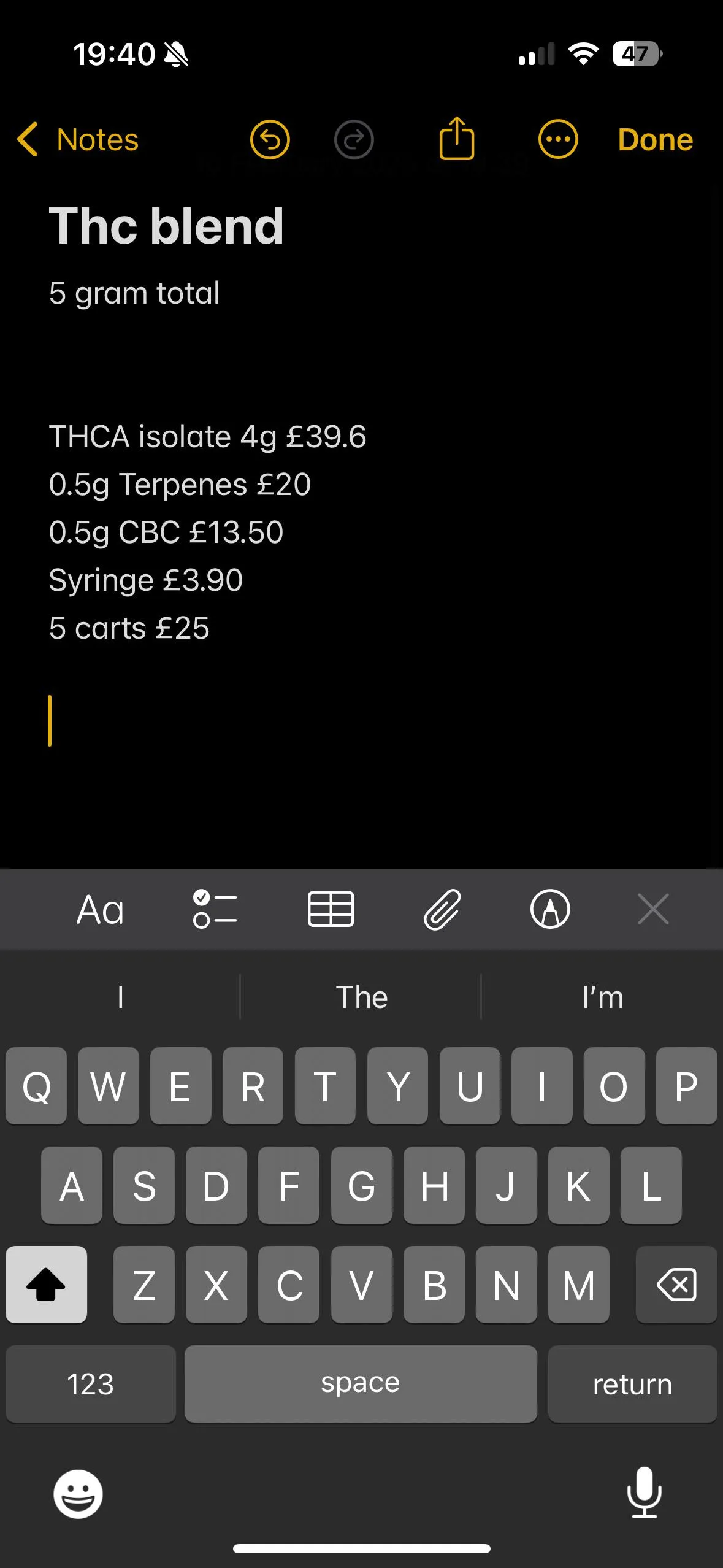Start dictation with the microphone

(645, 1493)
